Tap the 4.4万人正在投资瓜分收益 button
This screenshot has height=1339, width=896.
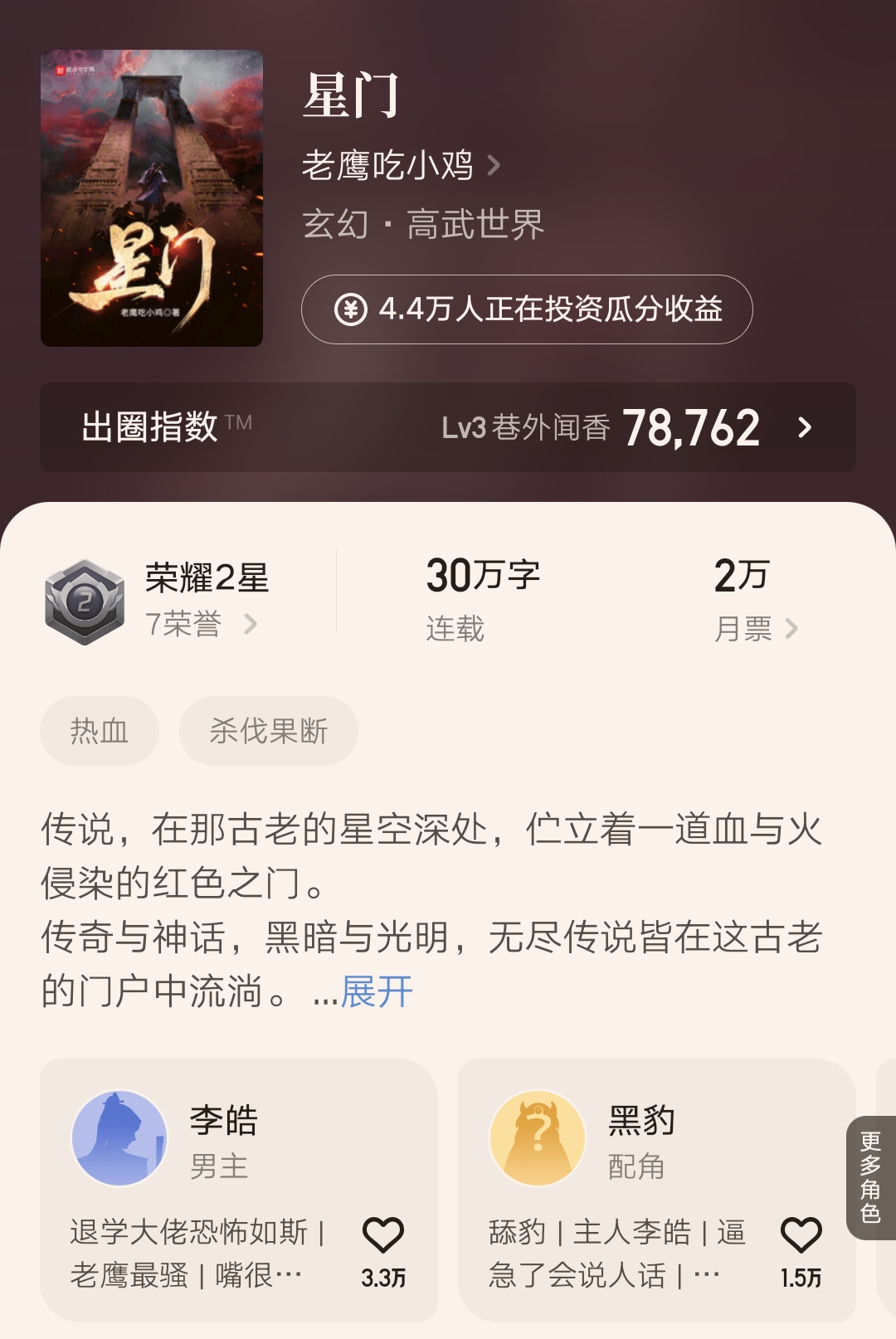(527, 309)
